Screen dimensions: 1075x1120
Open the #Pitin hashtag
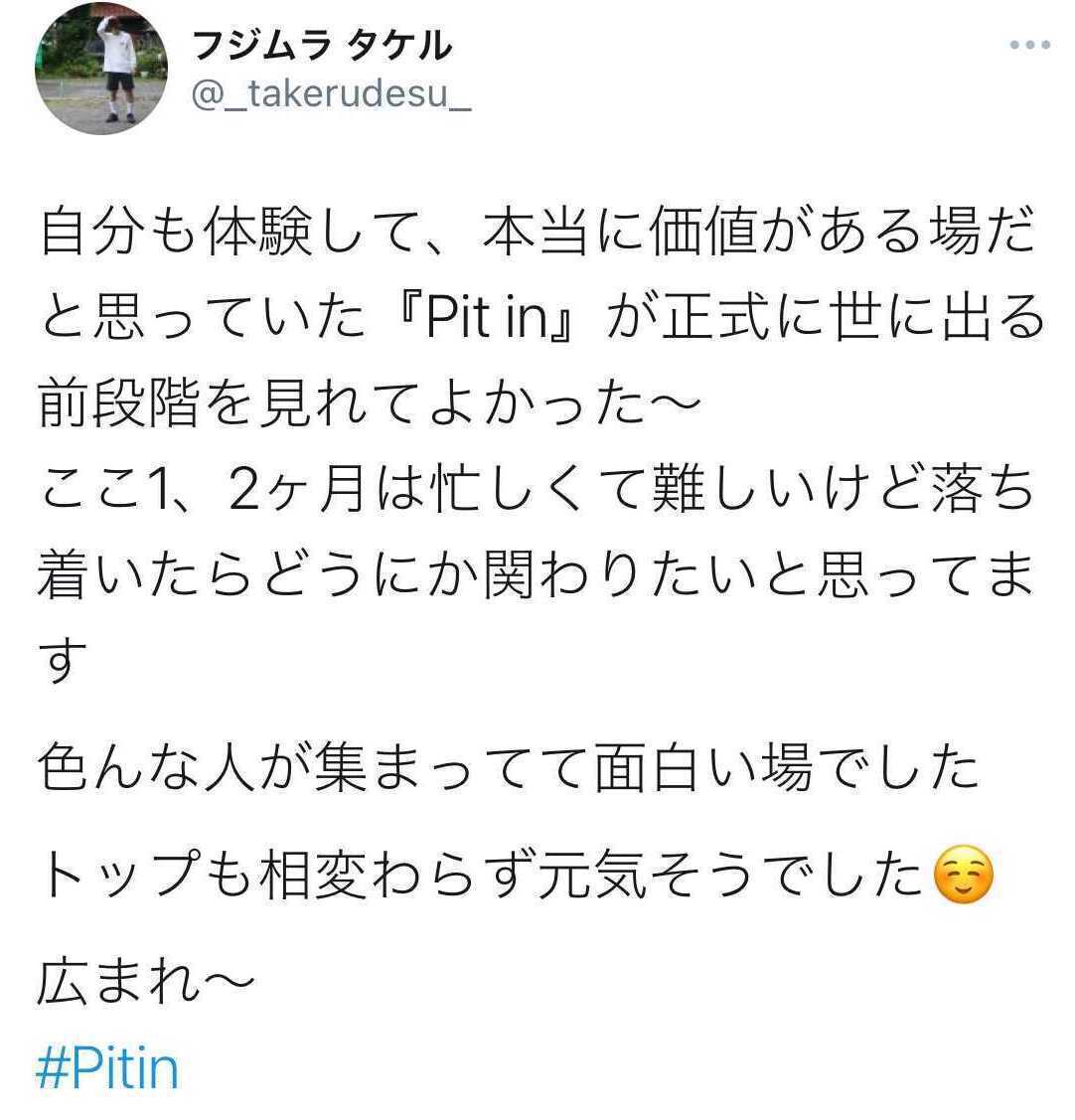[107, 1069]
